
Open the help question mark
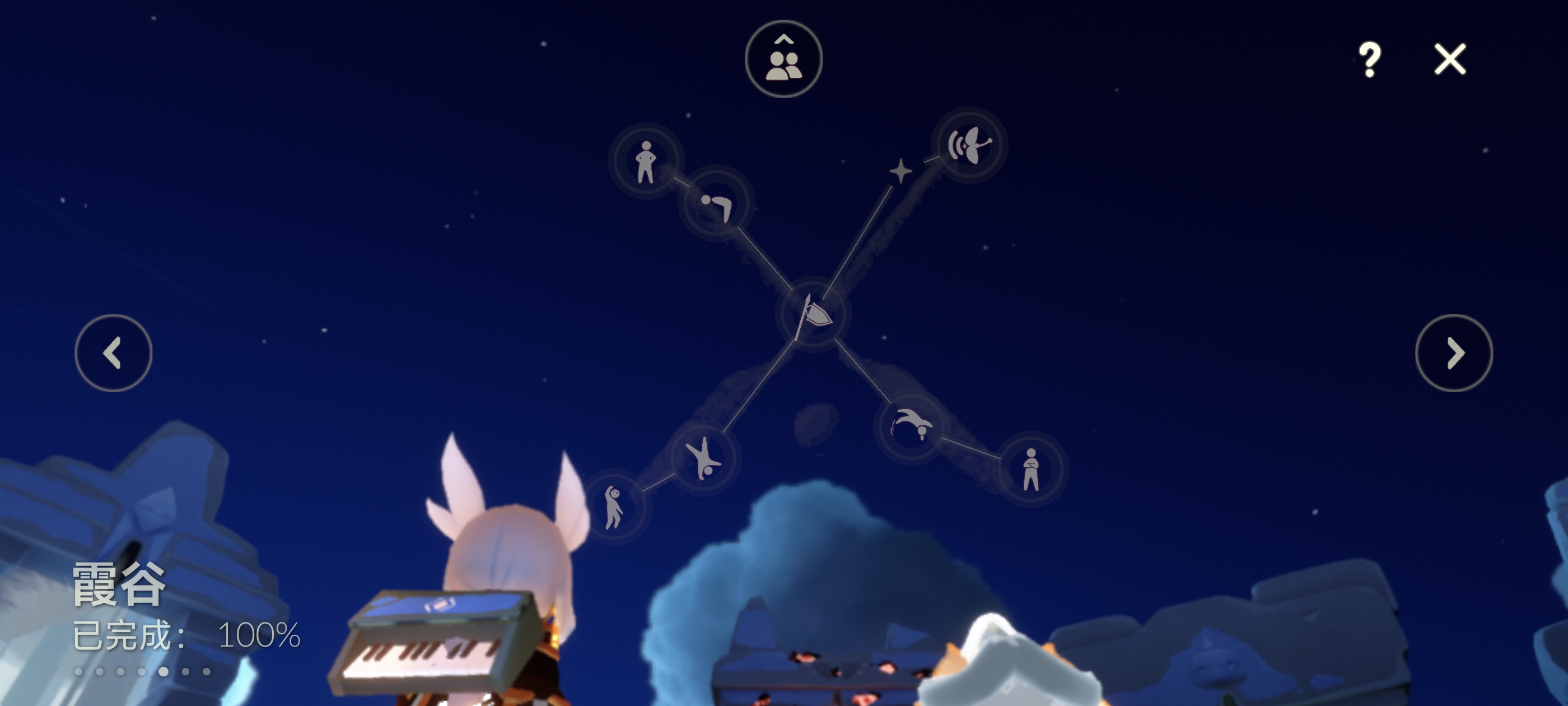[1370, 59]
